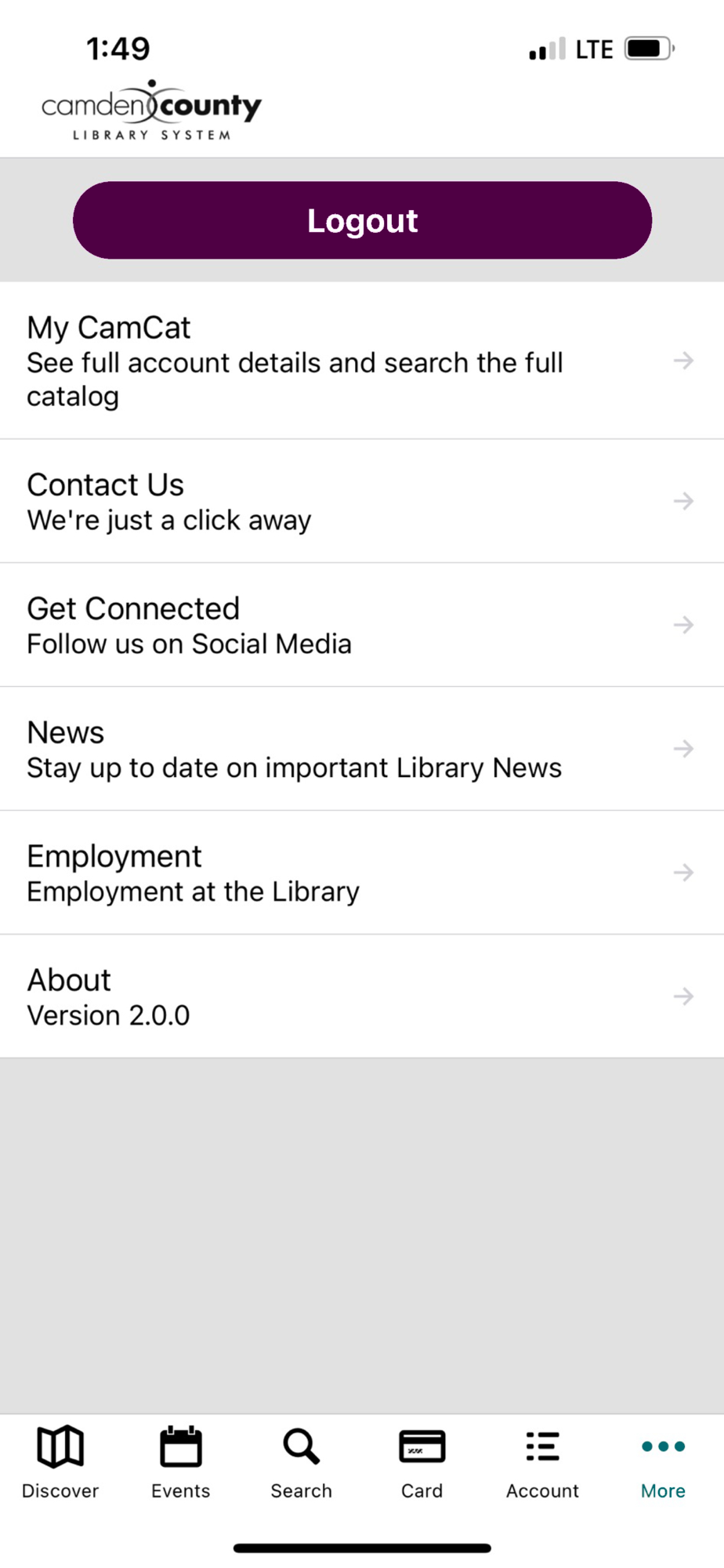Tap the Logout button
The width and height of the screenshot is (724, 1568).
[362, 220]
